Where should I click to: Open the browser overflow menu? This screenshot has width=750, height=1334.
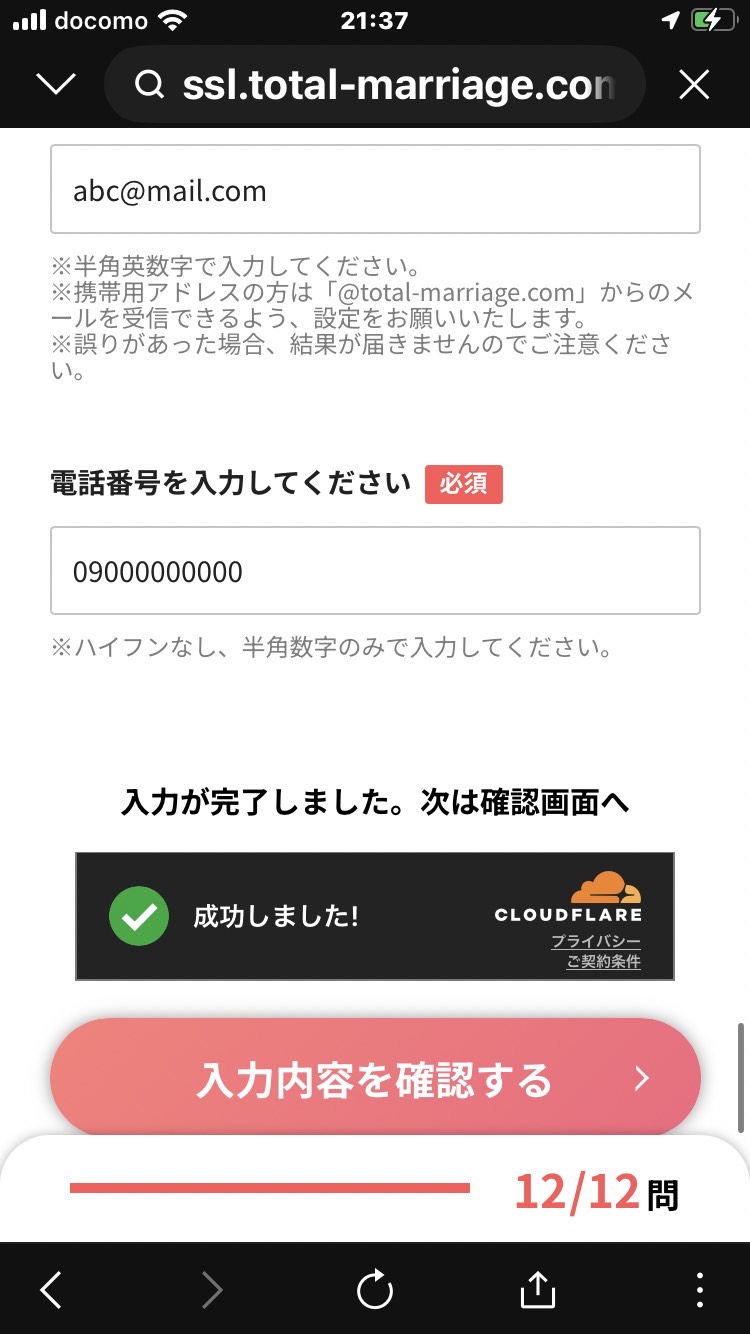point(700,1290)
